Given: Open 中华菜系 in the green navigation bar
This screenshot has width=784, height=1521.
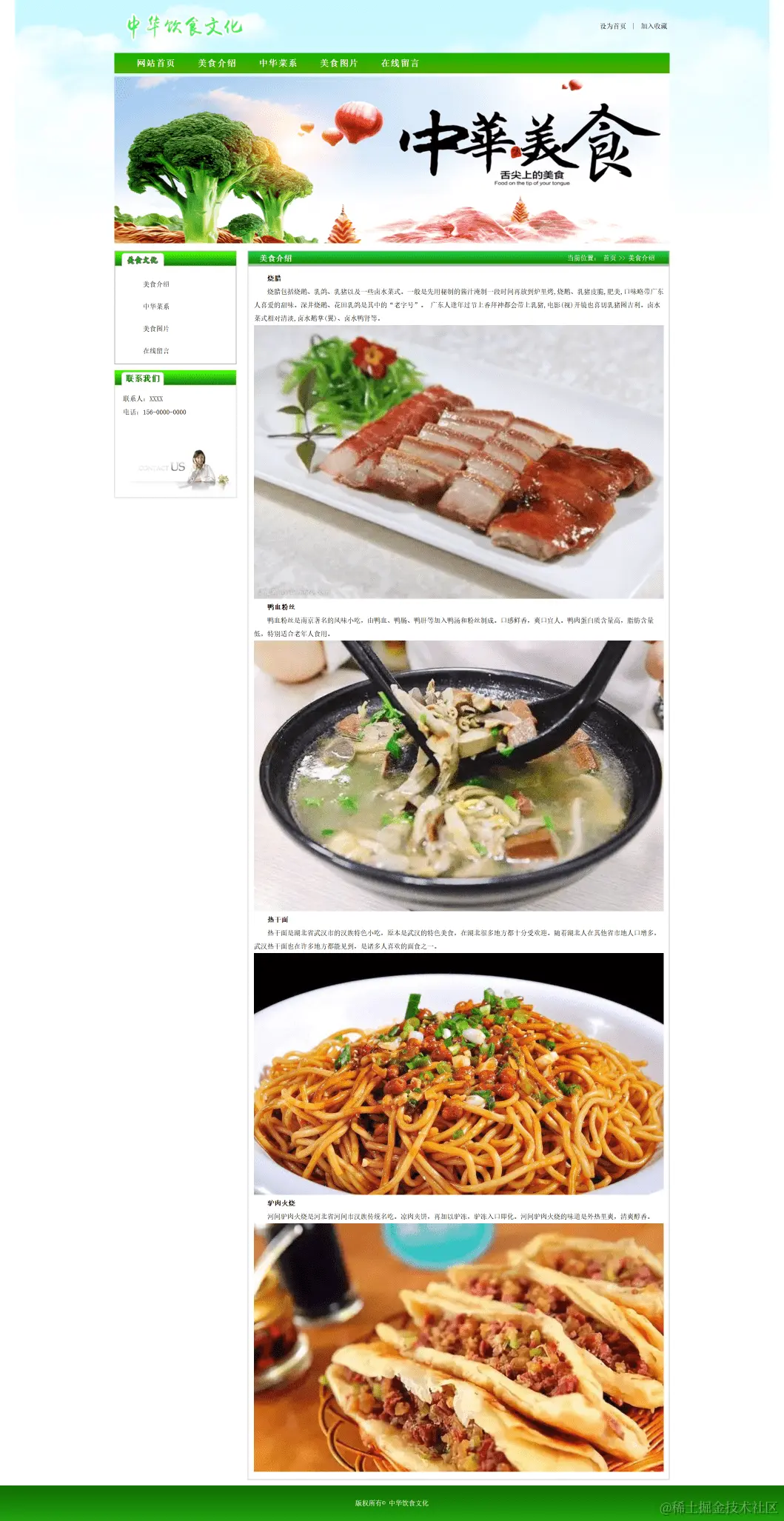Looking at the screenshot, I should [x=278, y=64].
